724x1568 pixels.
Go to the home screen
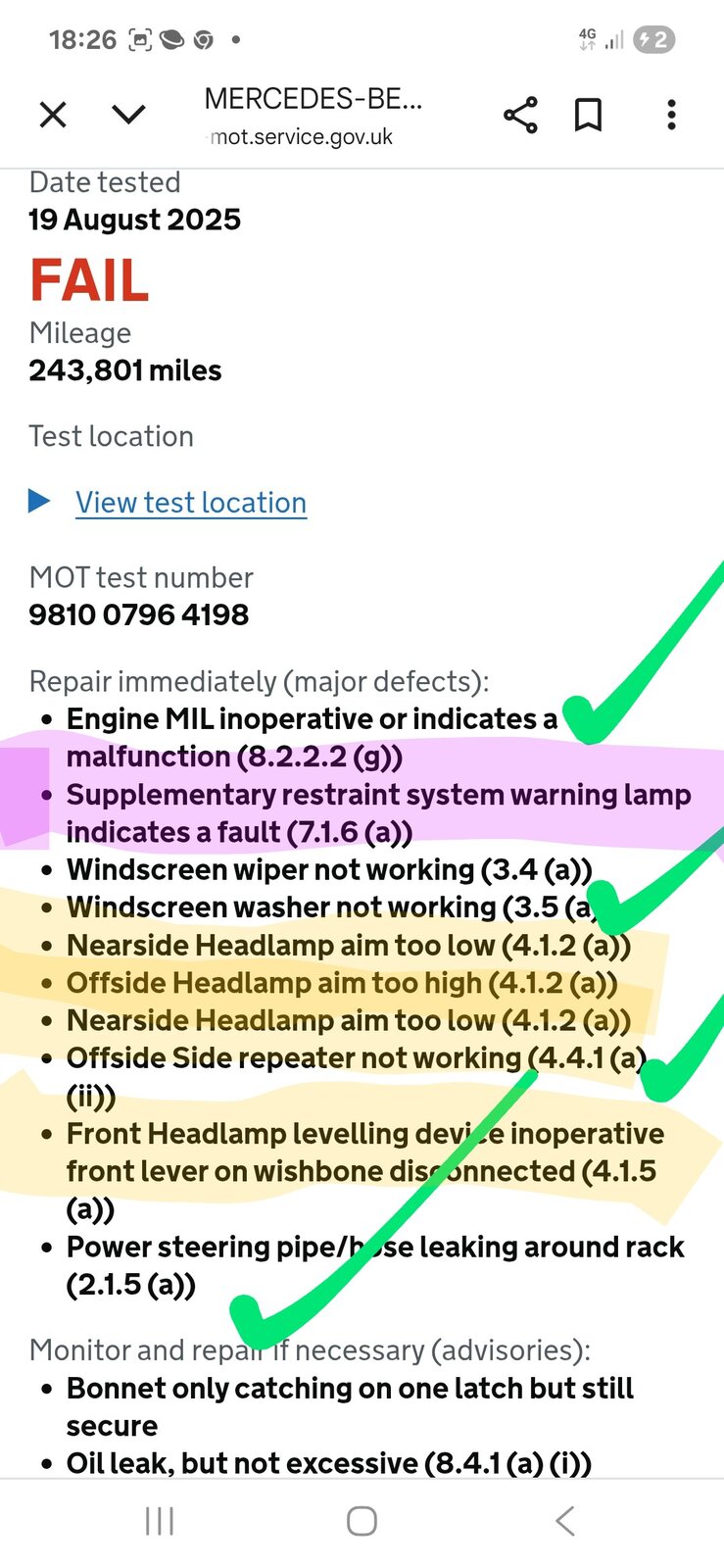coord(362,1521)
